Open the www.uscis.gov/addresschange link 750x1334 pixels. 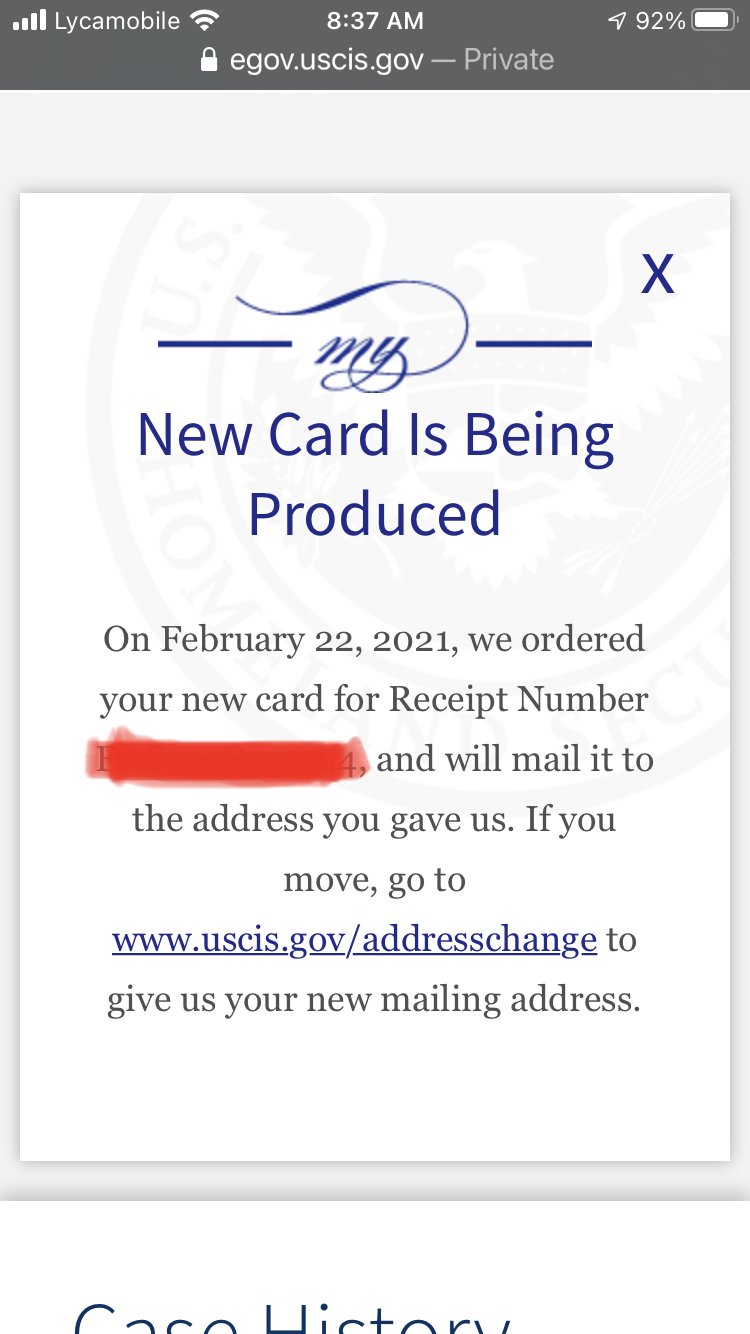(x=354, y=940)
